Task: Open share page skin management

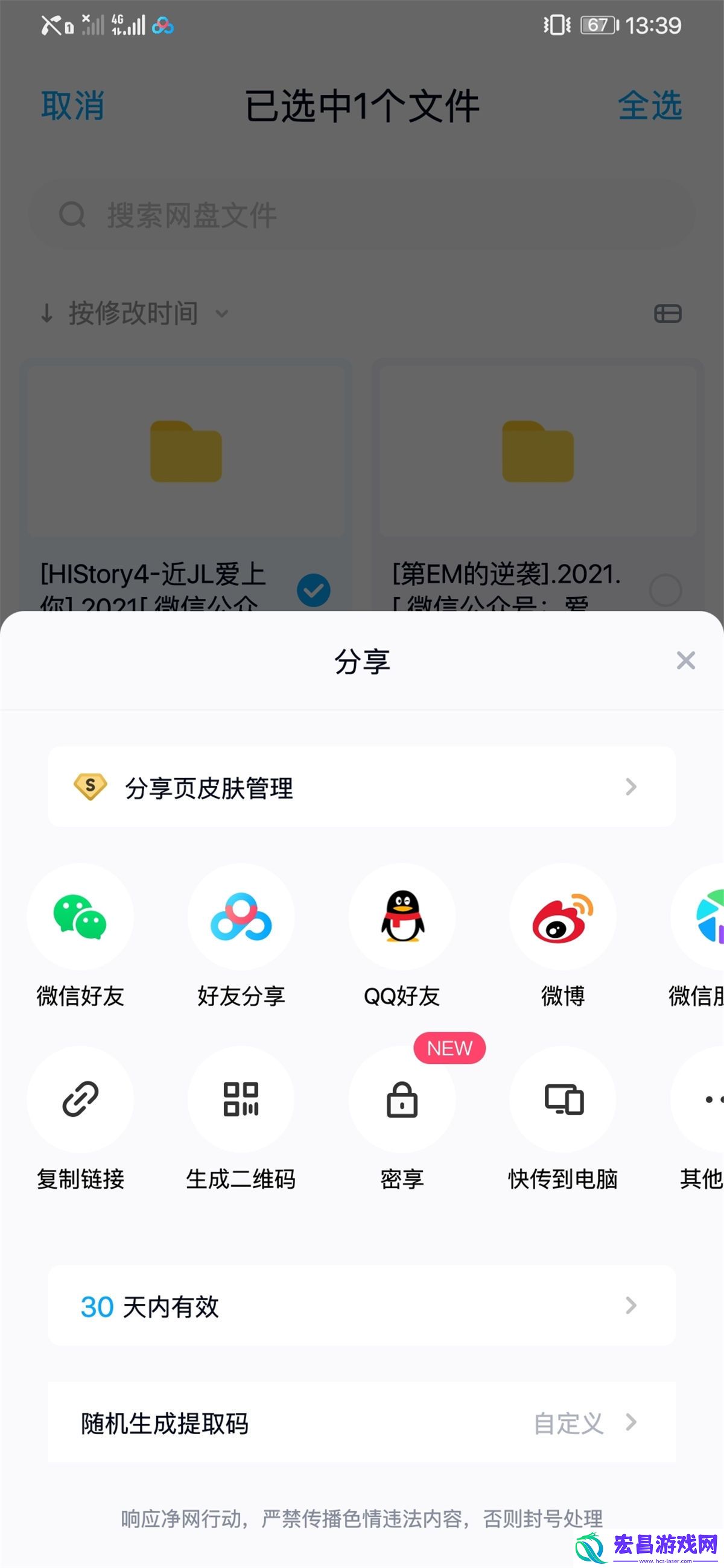Action: tap(361, 787)
